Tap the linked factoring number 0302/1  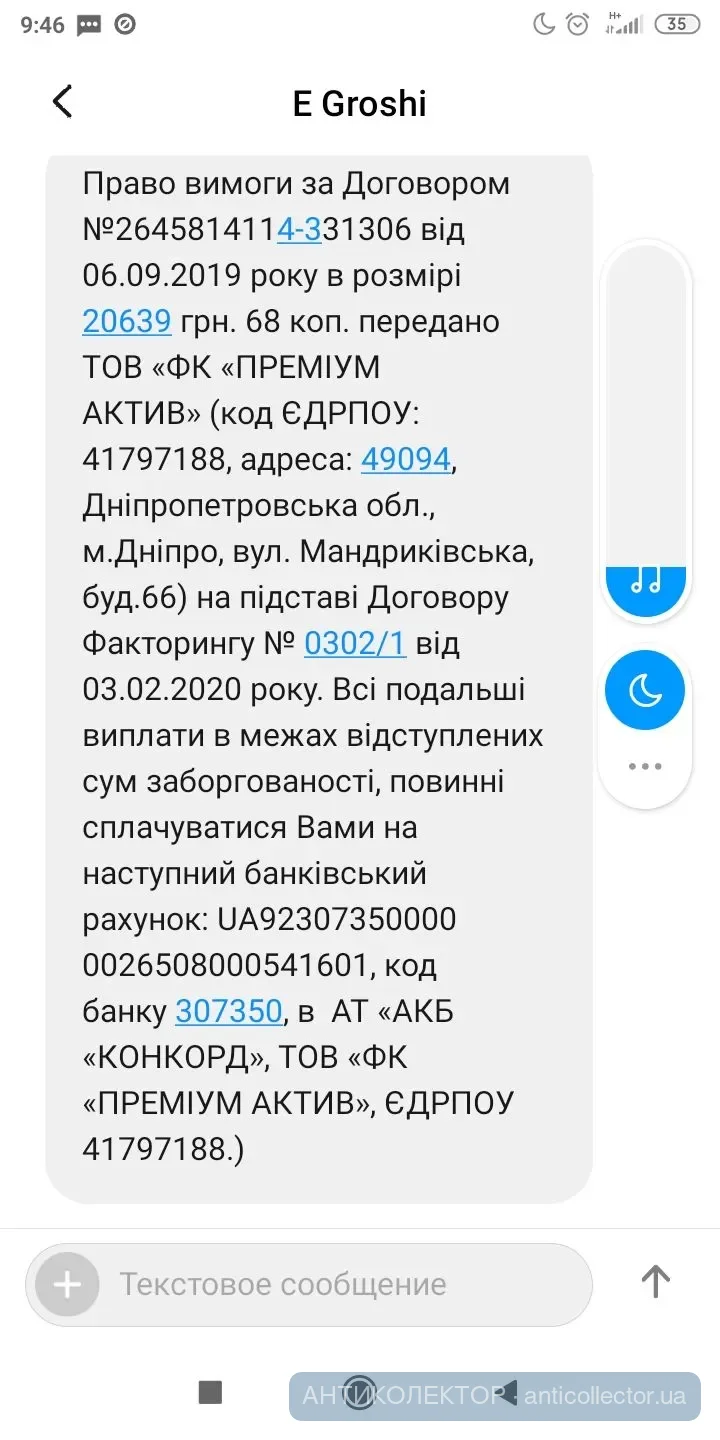click(355, 644)
